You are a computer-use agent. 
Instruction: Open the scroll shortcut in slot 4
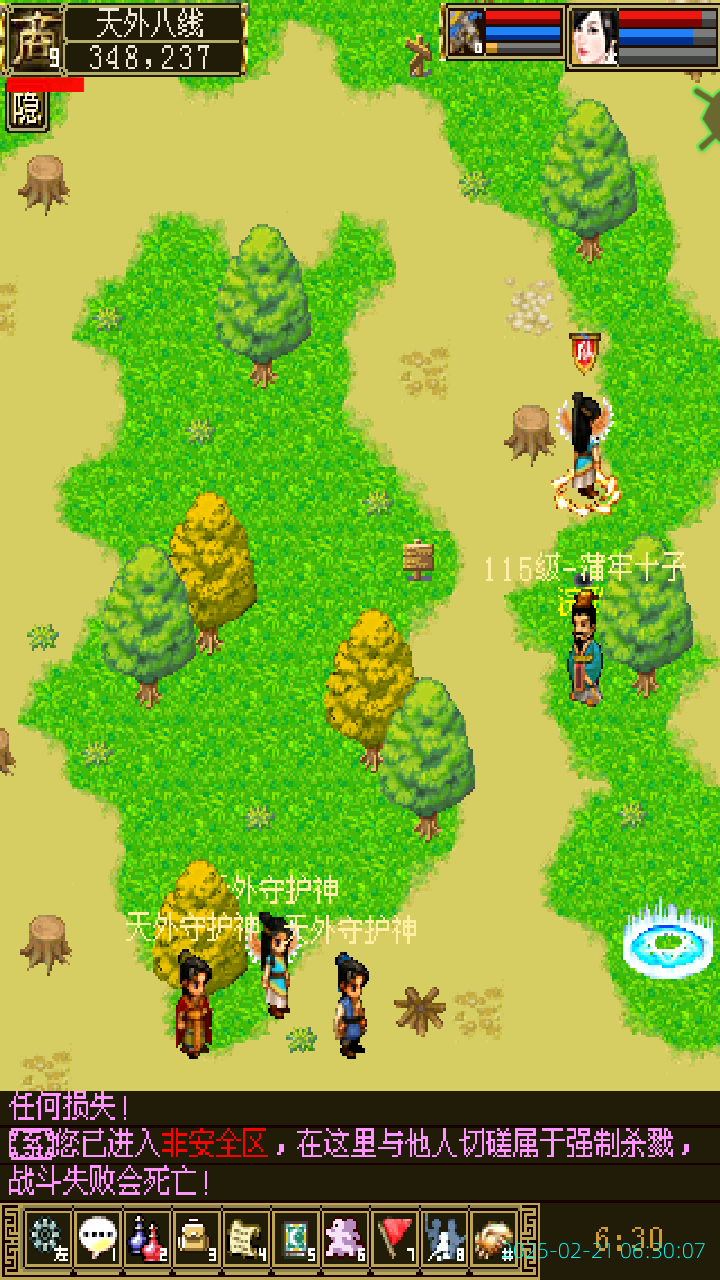[246, 1238]
